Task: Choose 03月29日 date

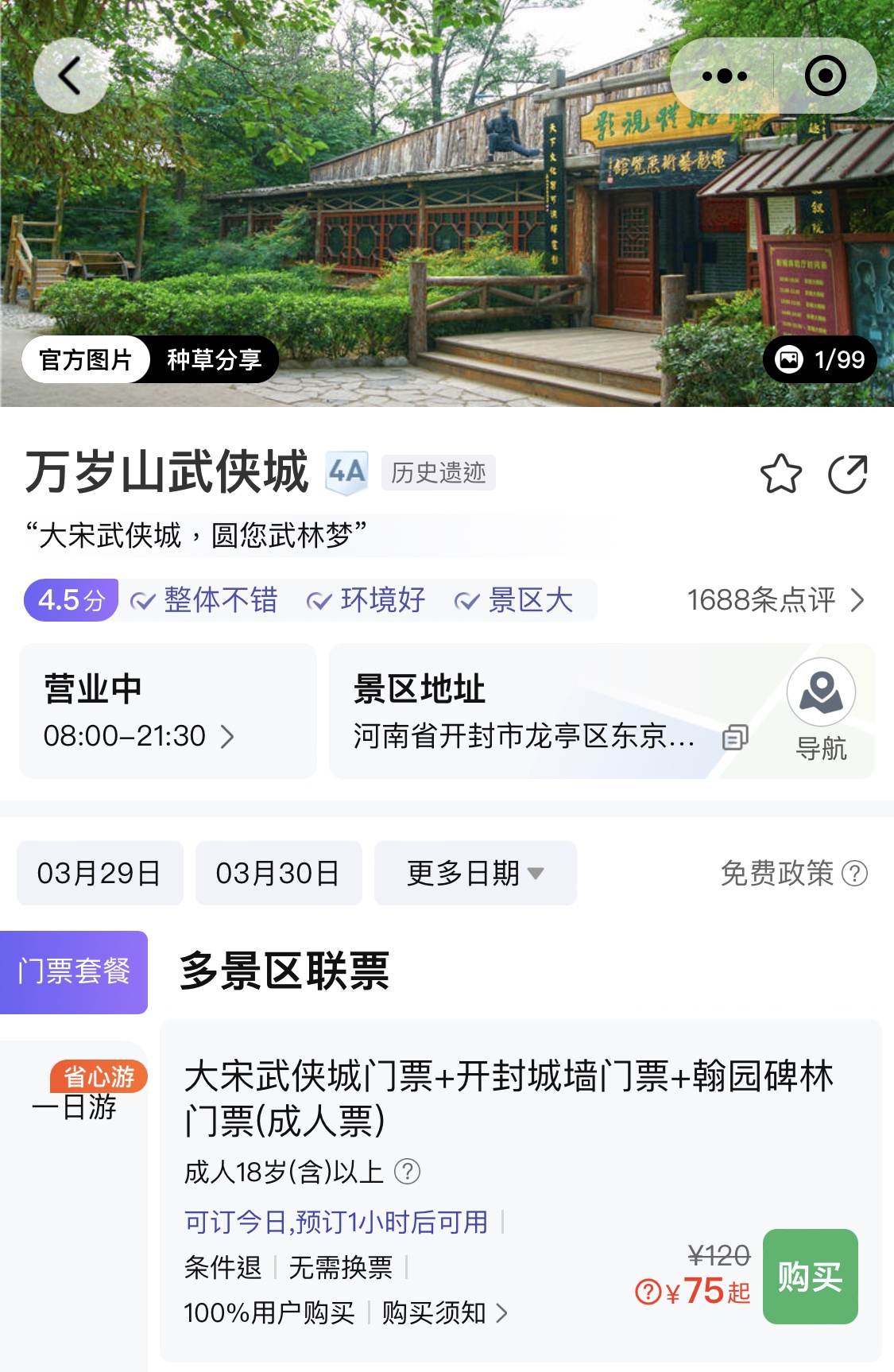Action: 99,873
